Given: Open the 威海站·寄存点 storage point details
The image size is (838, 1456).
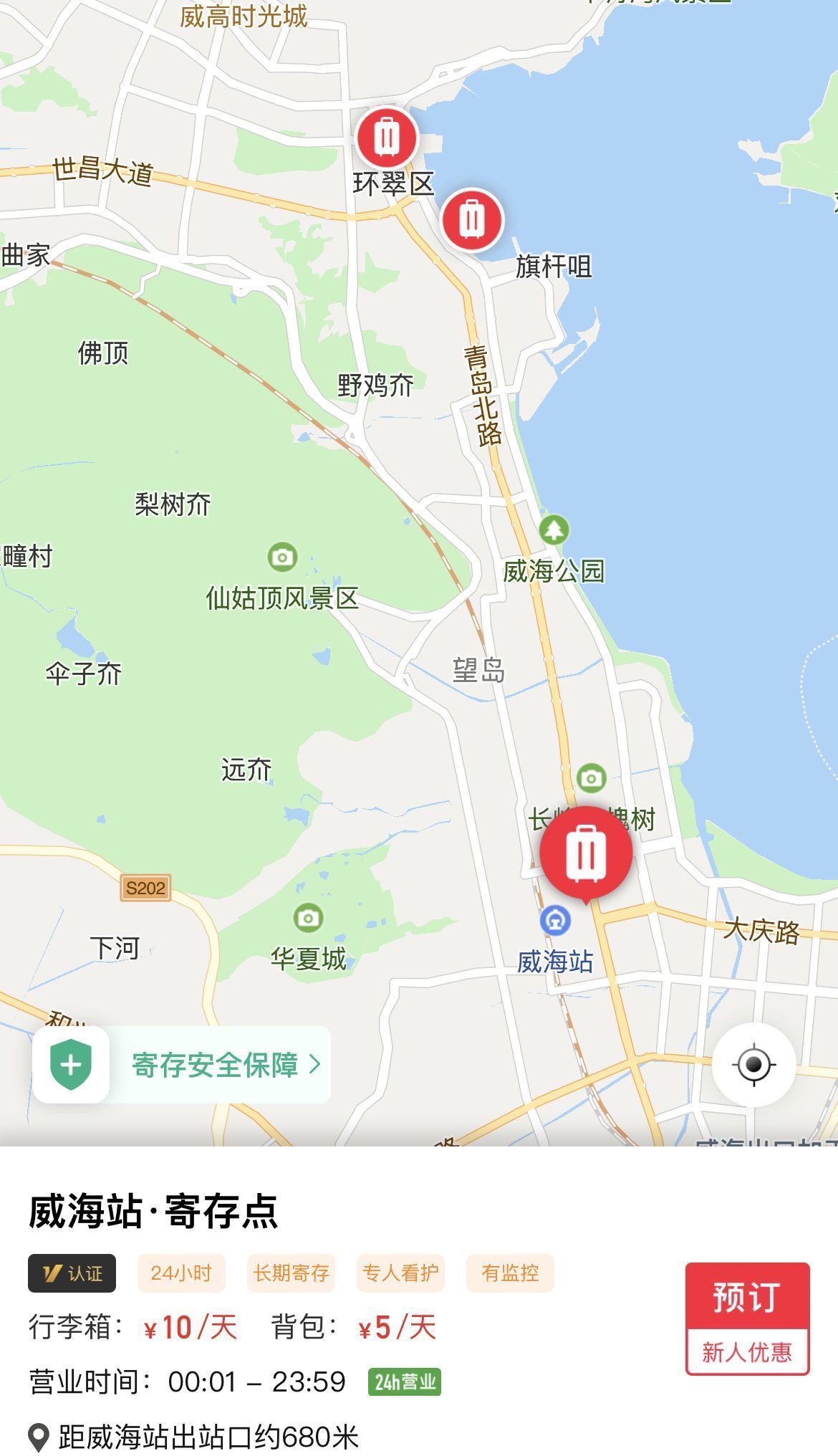Looking at the screenshot, I should [153, 1212].
